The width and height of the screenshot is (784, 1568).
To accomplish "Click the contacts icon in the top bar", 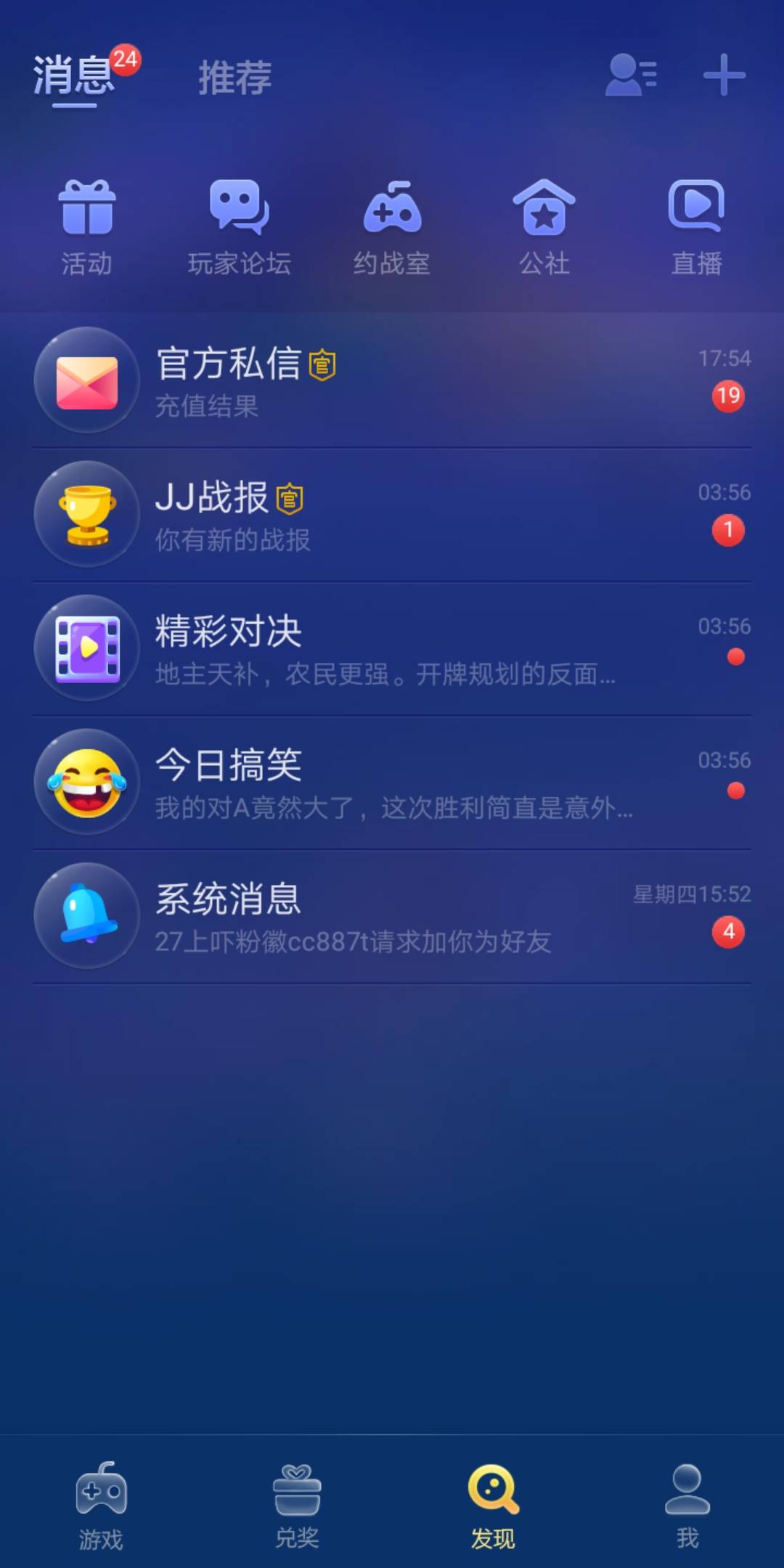I will (x=632, y=76).
